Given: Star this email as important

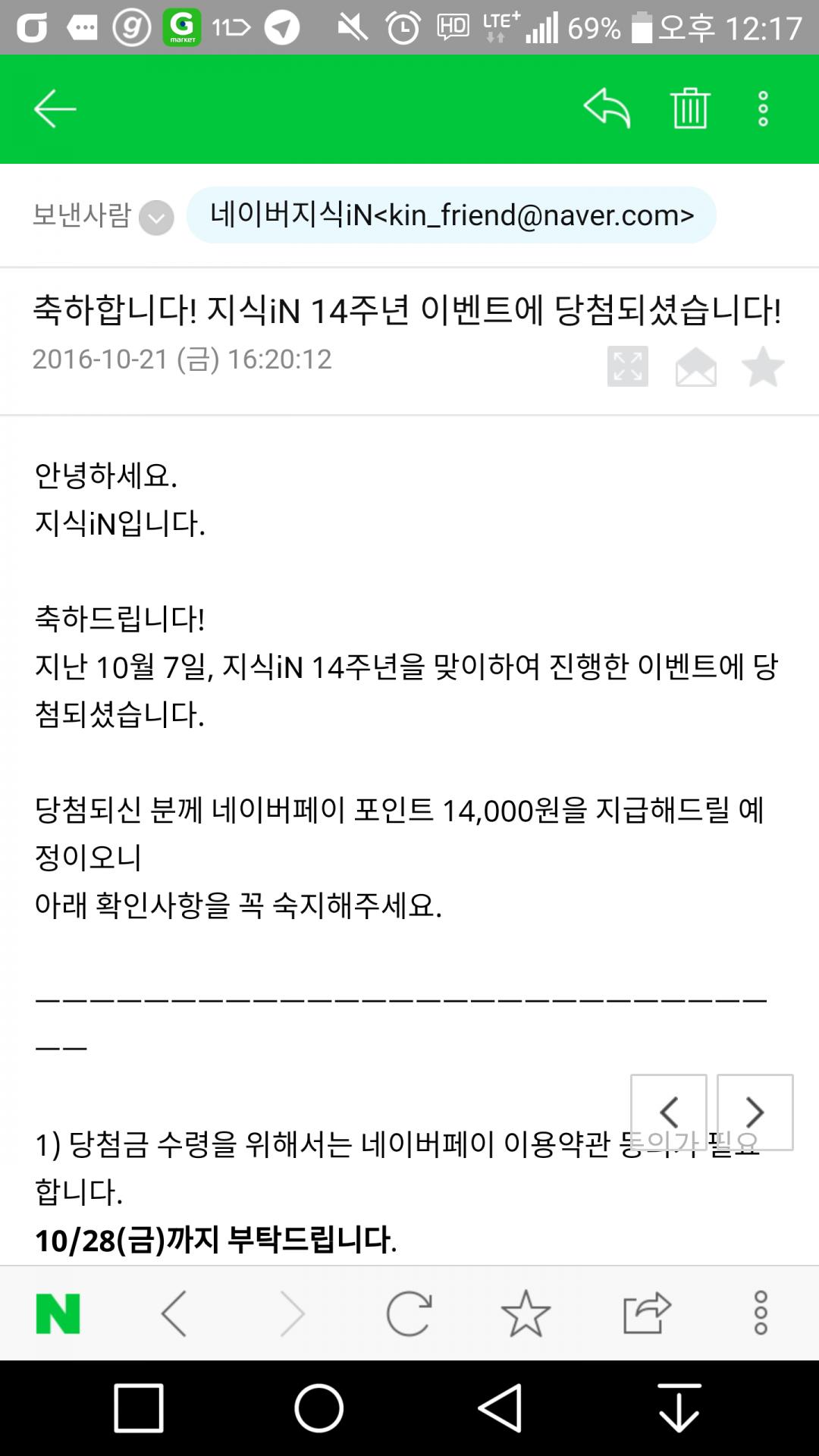Looking at the screenshot, I should [x=762, y=367].
